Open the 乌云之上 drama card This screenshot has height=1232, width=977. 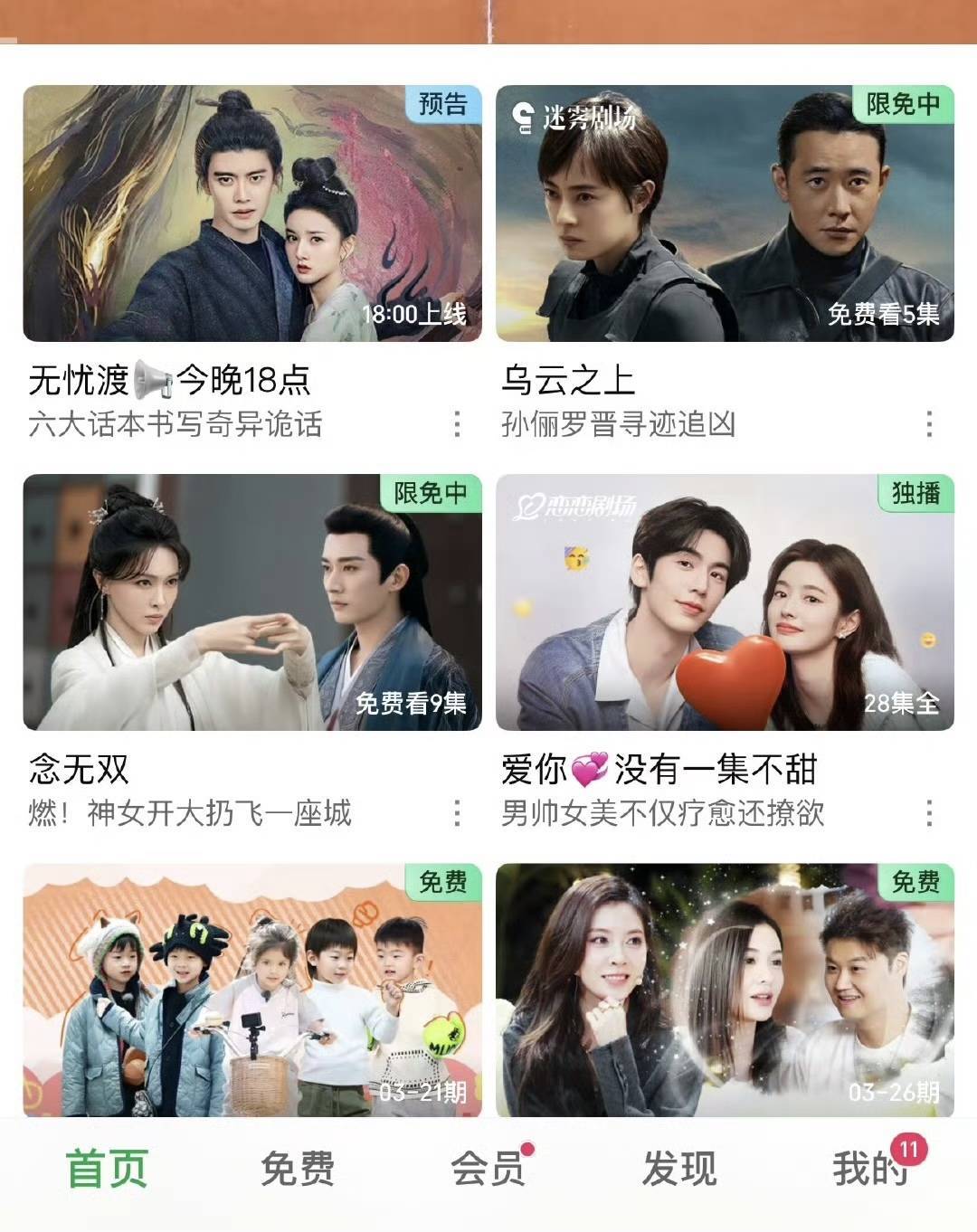(725, 213)
